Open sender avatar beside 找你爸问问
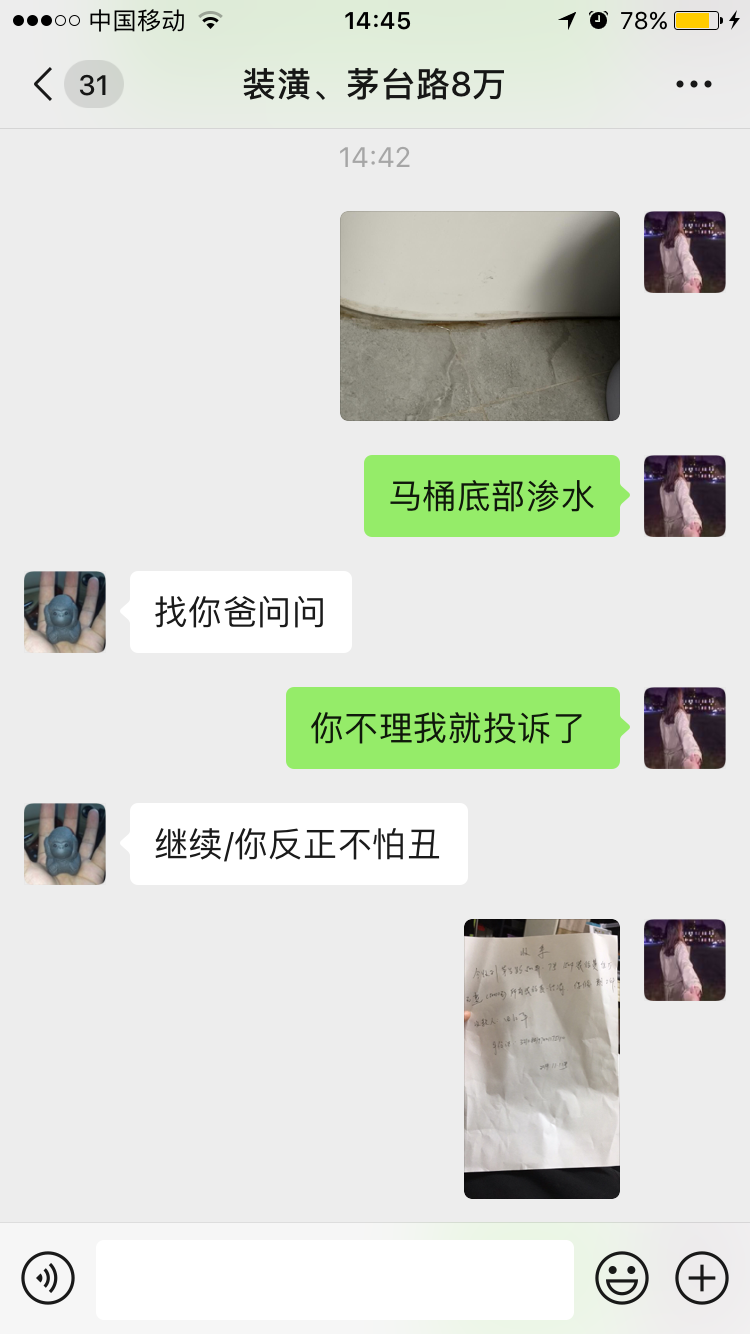750x1334 pixels. 65,612
